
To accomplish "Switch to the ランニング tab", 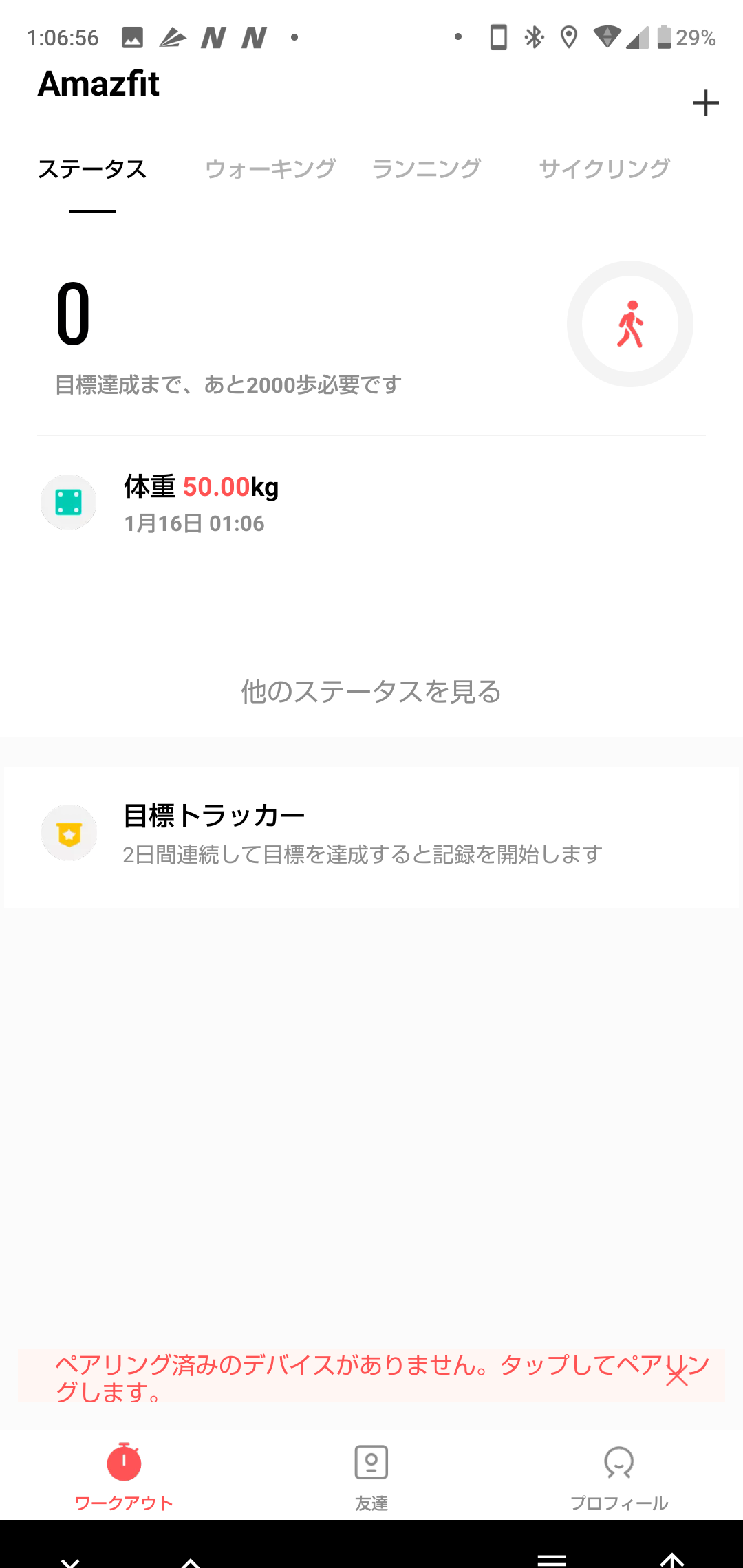I will tap(427, 168).
